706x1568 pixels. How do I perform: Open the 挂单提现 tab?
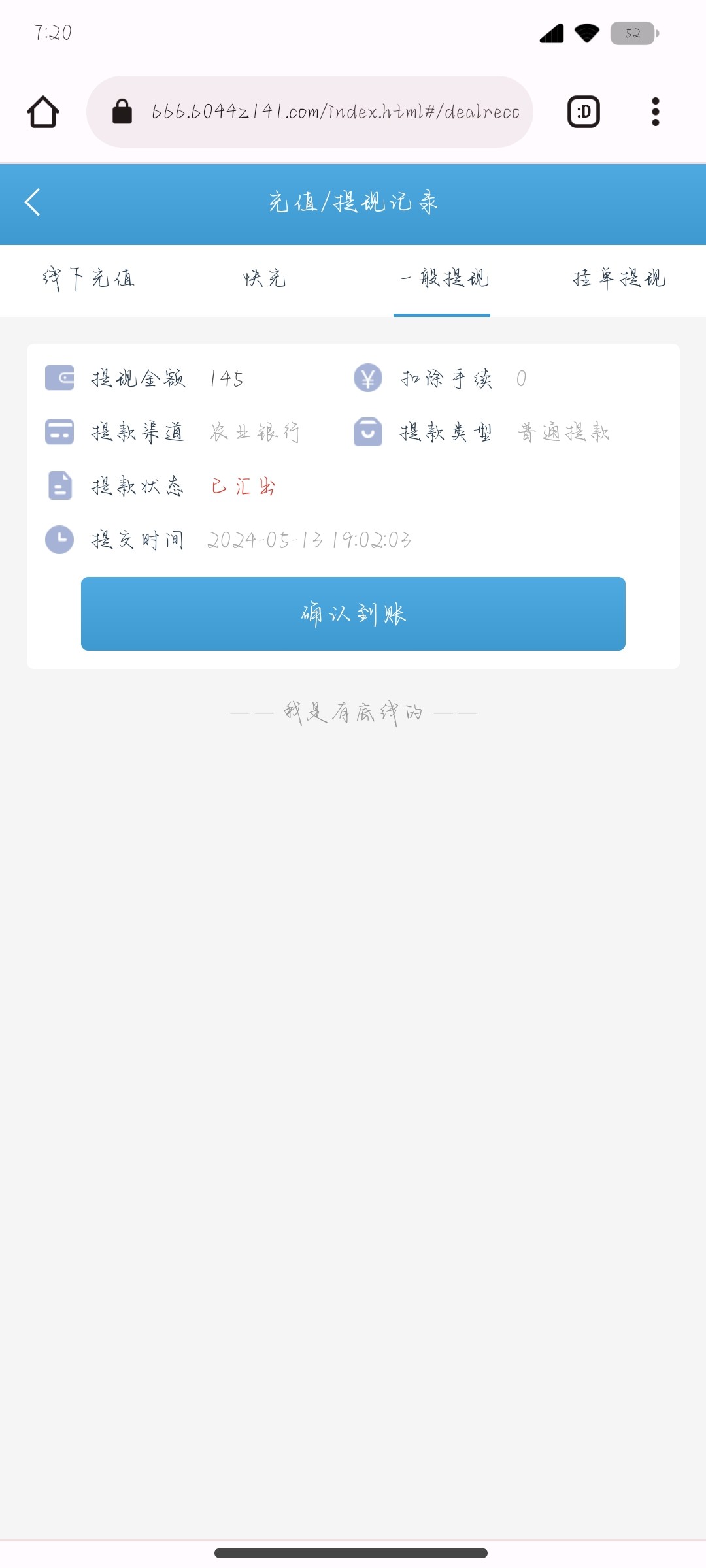point(618,279)
